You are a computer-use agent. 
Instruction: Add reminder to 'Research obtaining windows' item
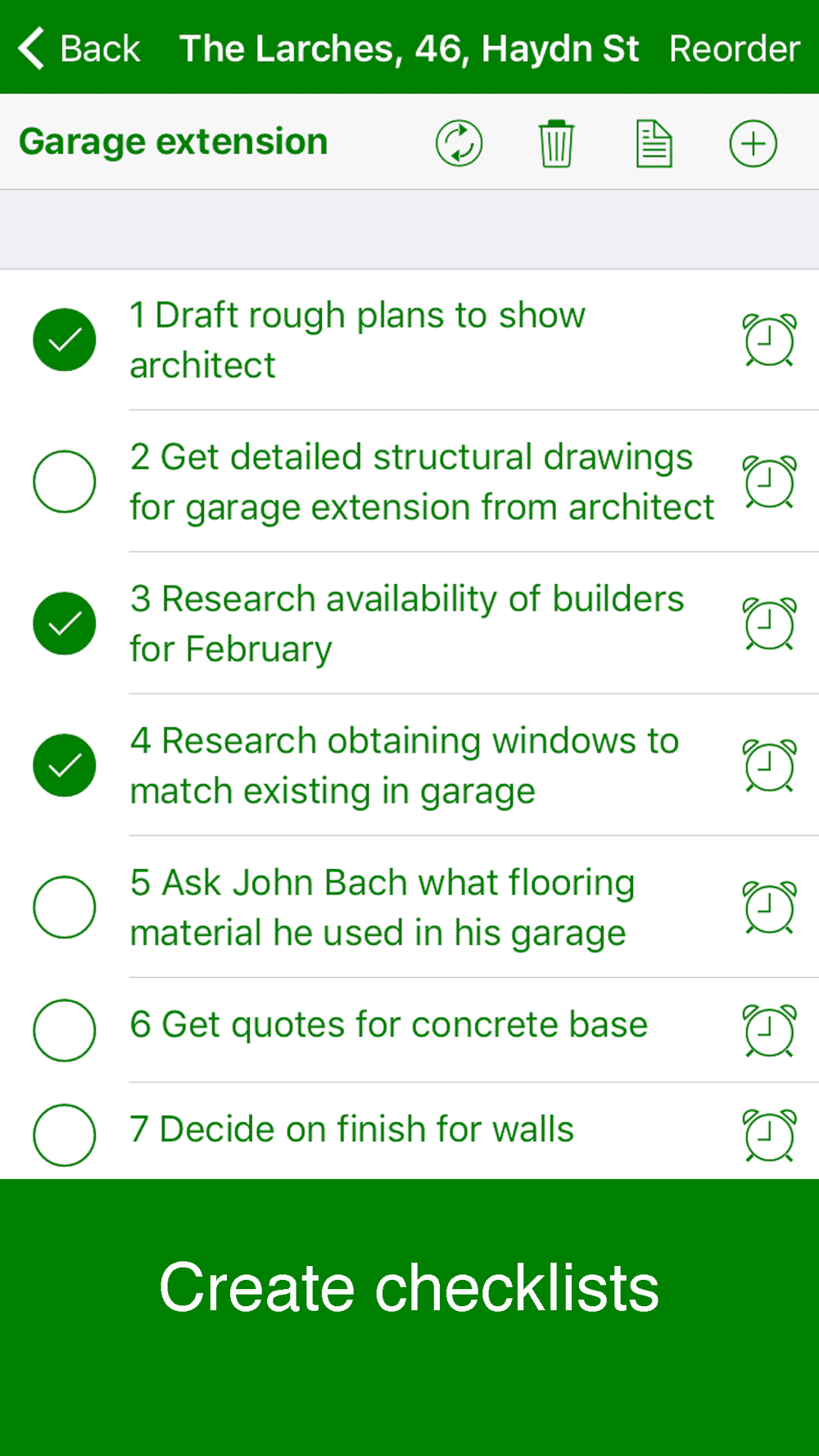pos(769,766)
